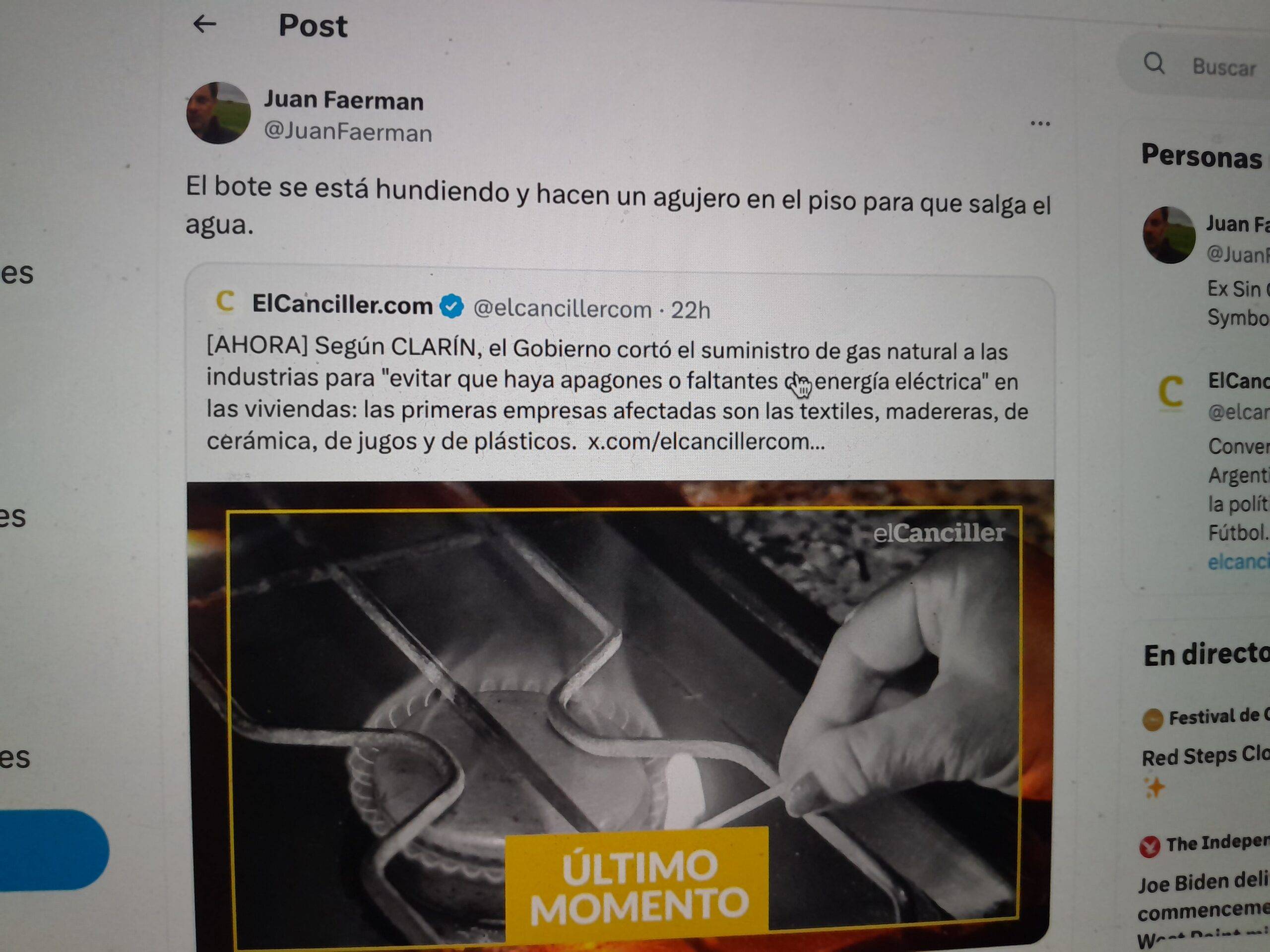The image size is (1270, 952).
Task: Open the x.com/elcancillercom link
Action: pos(705,442)
